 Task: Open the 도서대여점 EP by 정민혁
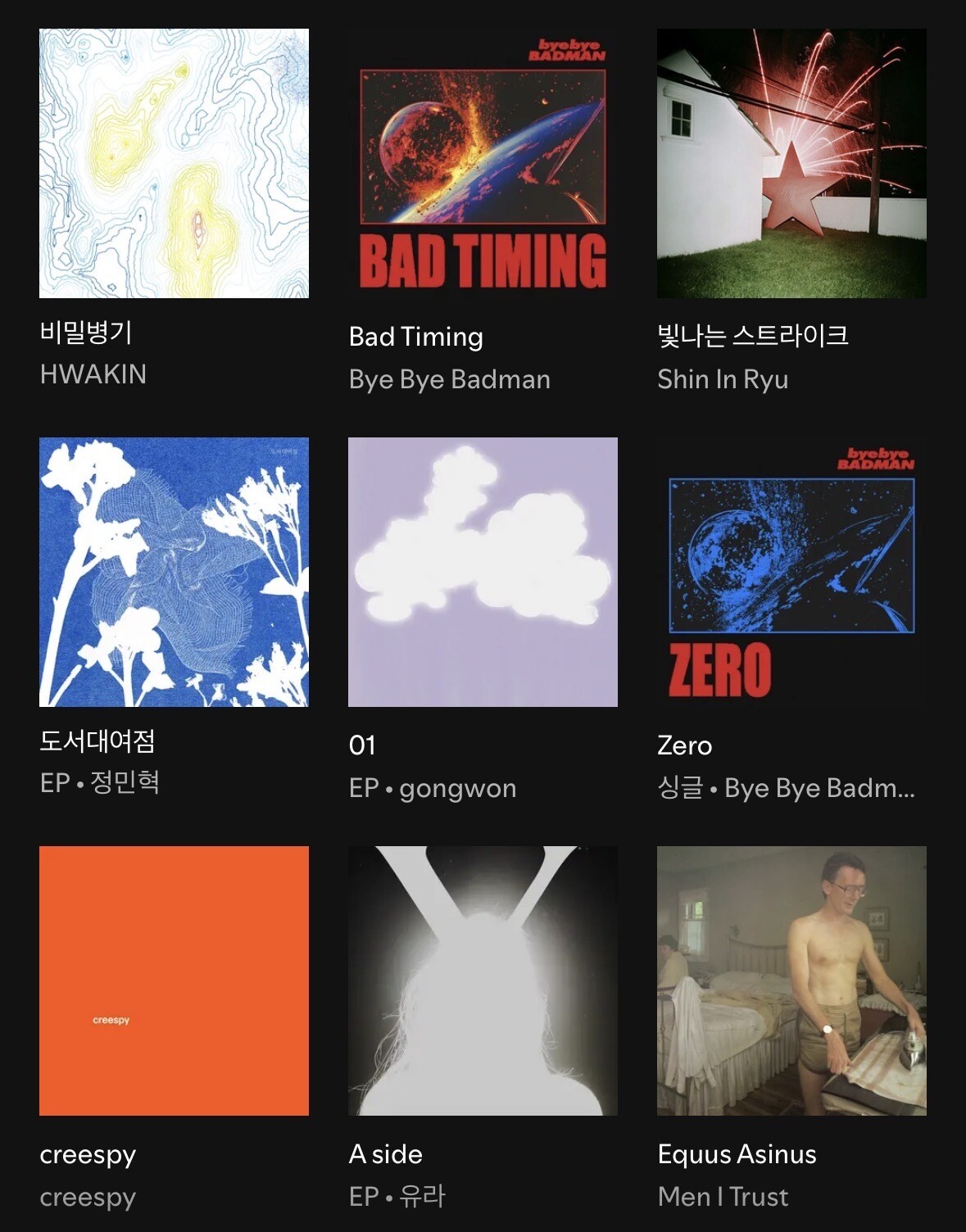174,572
